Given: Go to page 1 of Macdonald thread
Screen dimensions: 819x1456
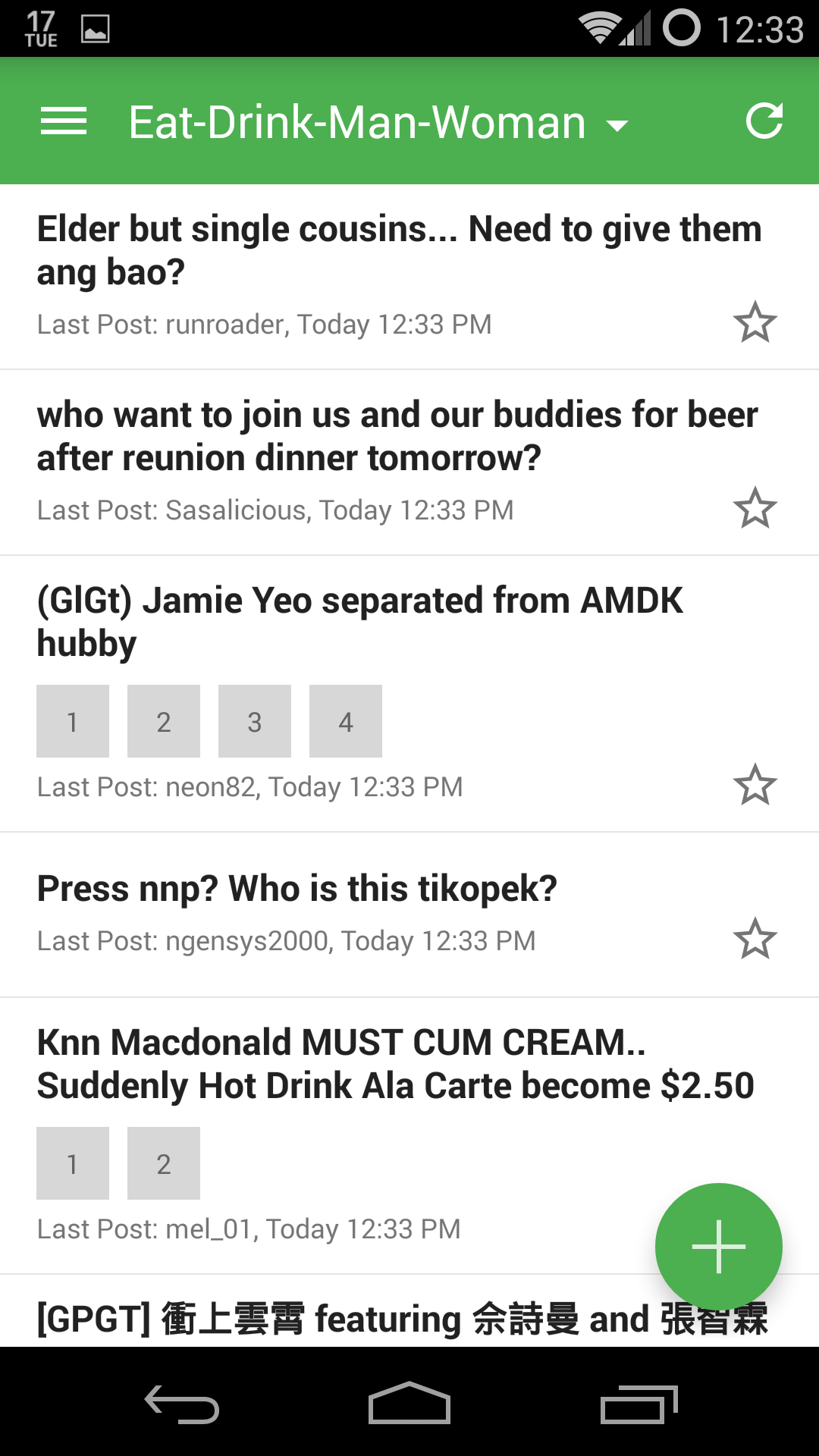Looking at the screenshot, I should pos(73,1163).
